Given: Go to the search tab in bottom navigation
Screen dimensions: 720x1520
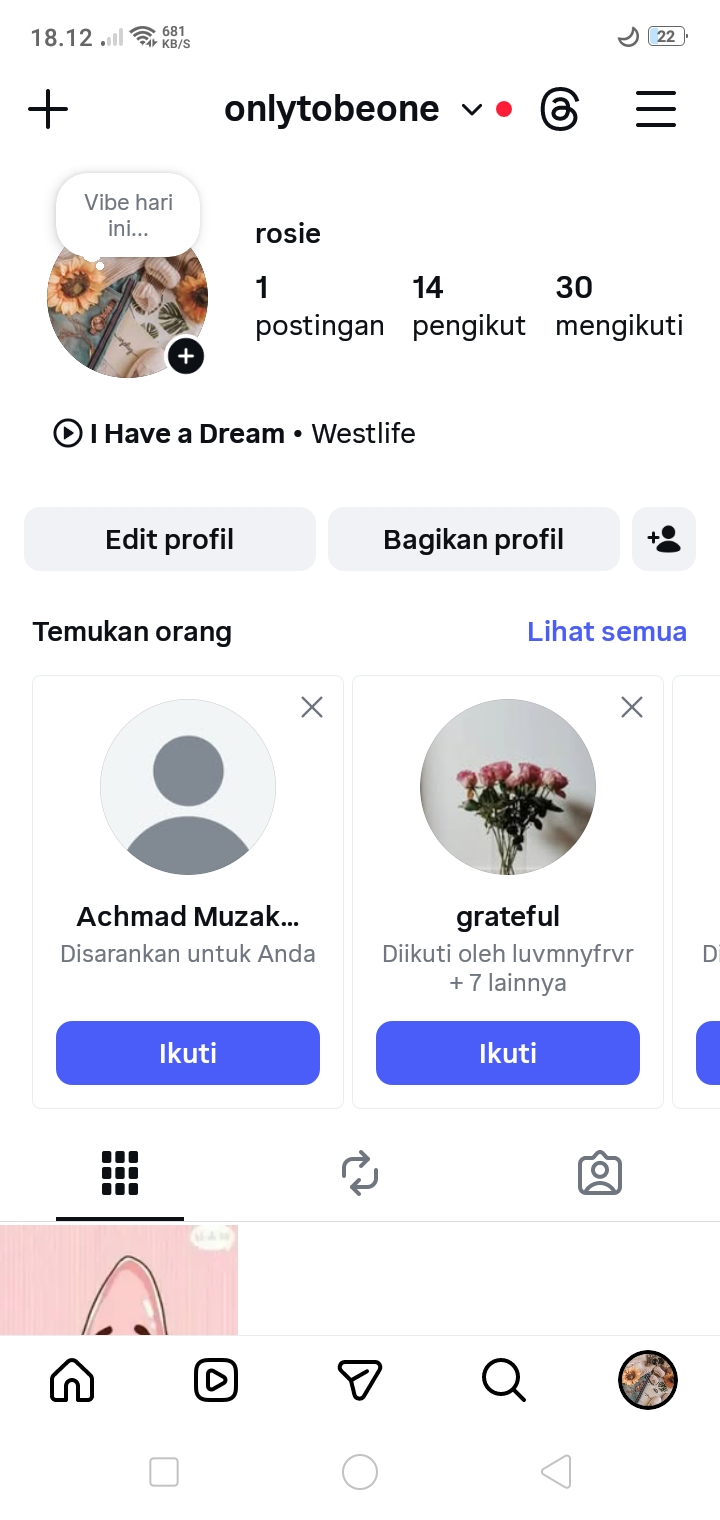Looking at the screenshot, I should click(x=504, y=1381).
